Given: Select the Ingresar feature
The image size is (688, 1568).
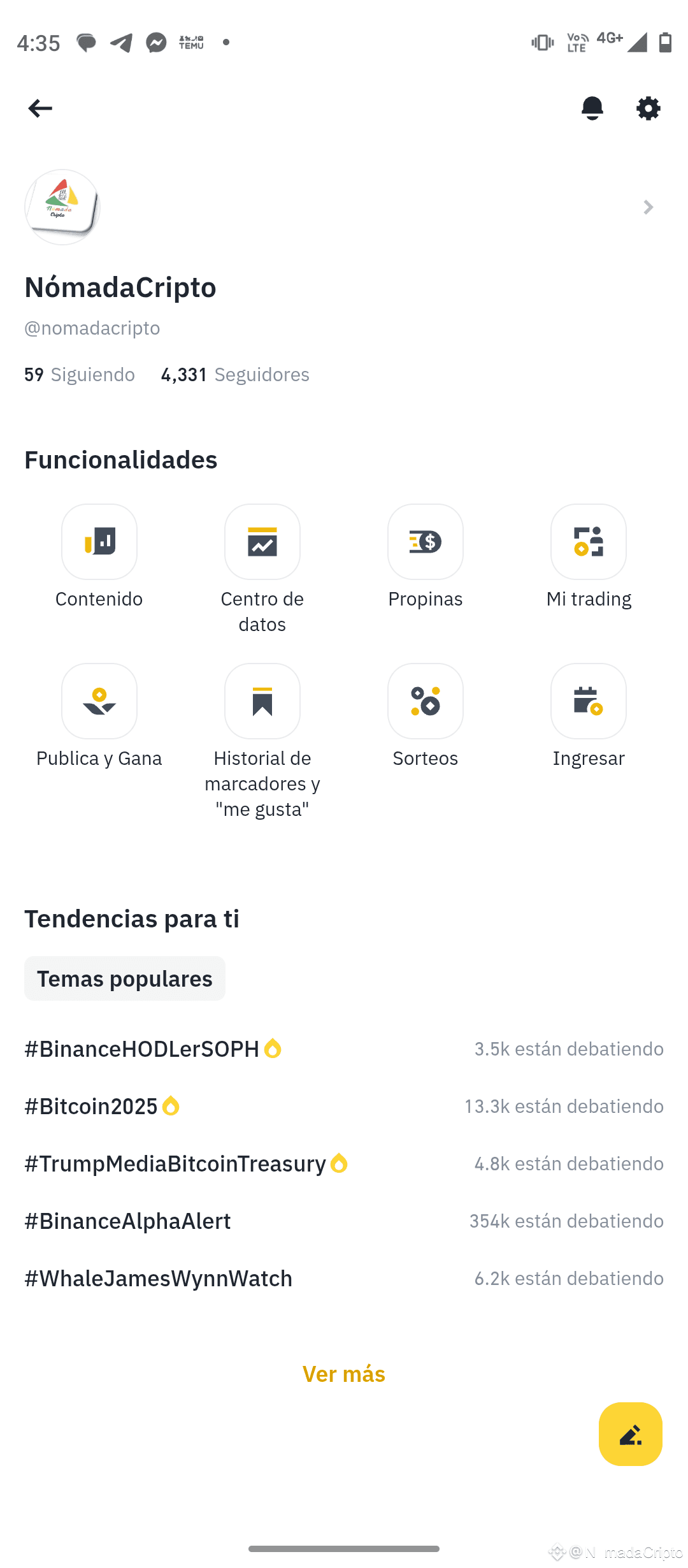Looking at the screenshot, I should coord(589,701).
